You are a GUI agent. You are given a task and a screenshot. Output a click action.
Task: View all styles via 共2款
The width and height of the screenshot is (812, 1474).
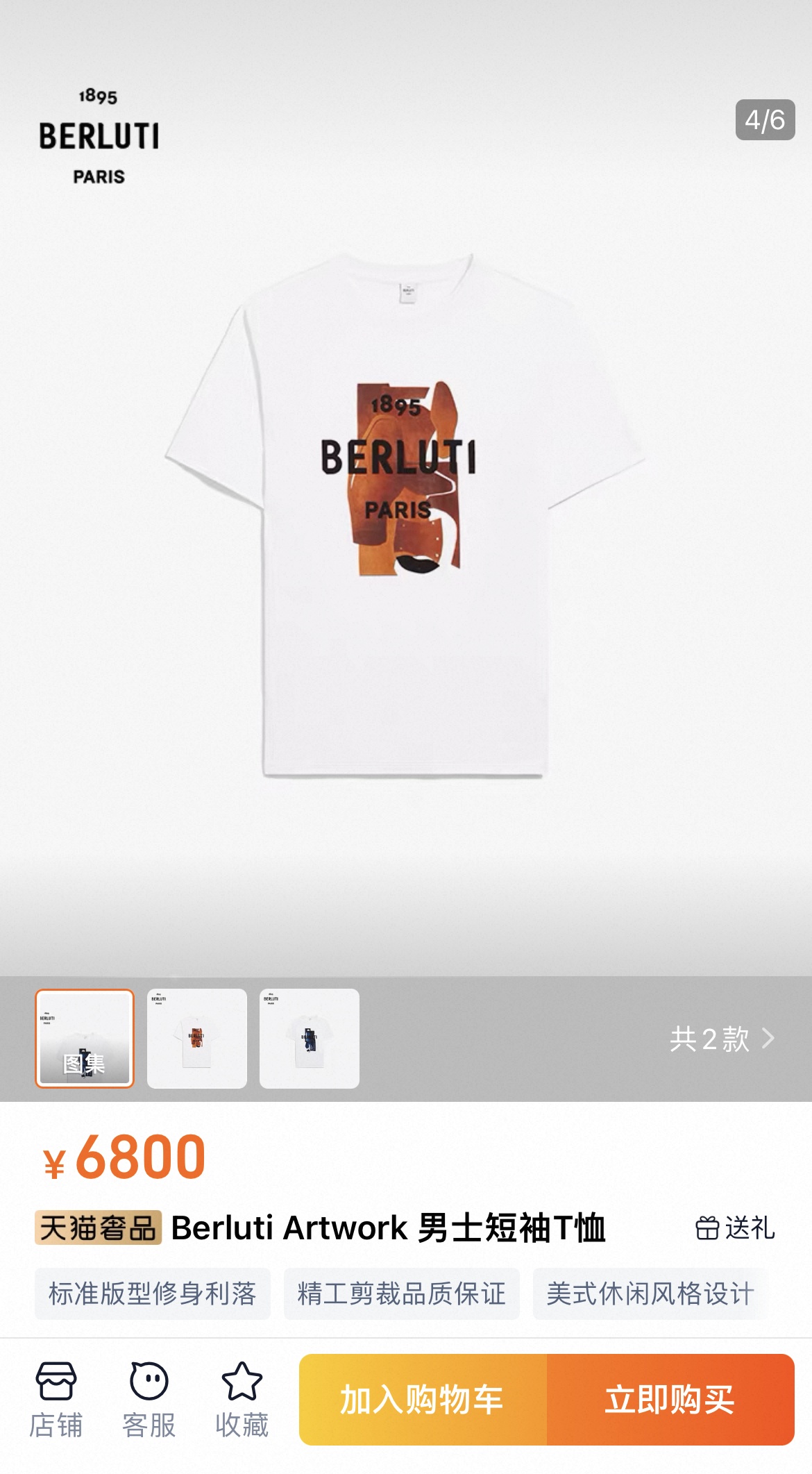[722, 1039]
